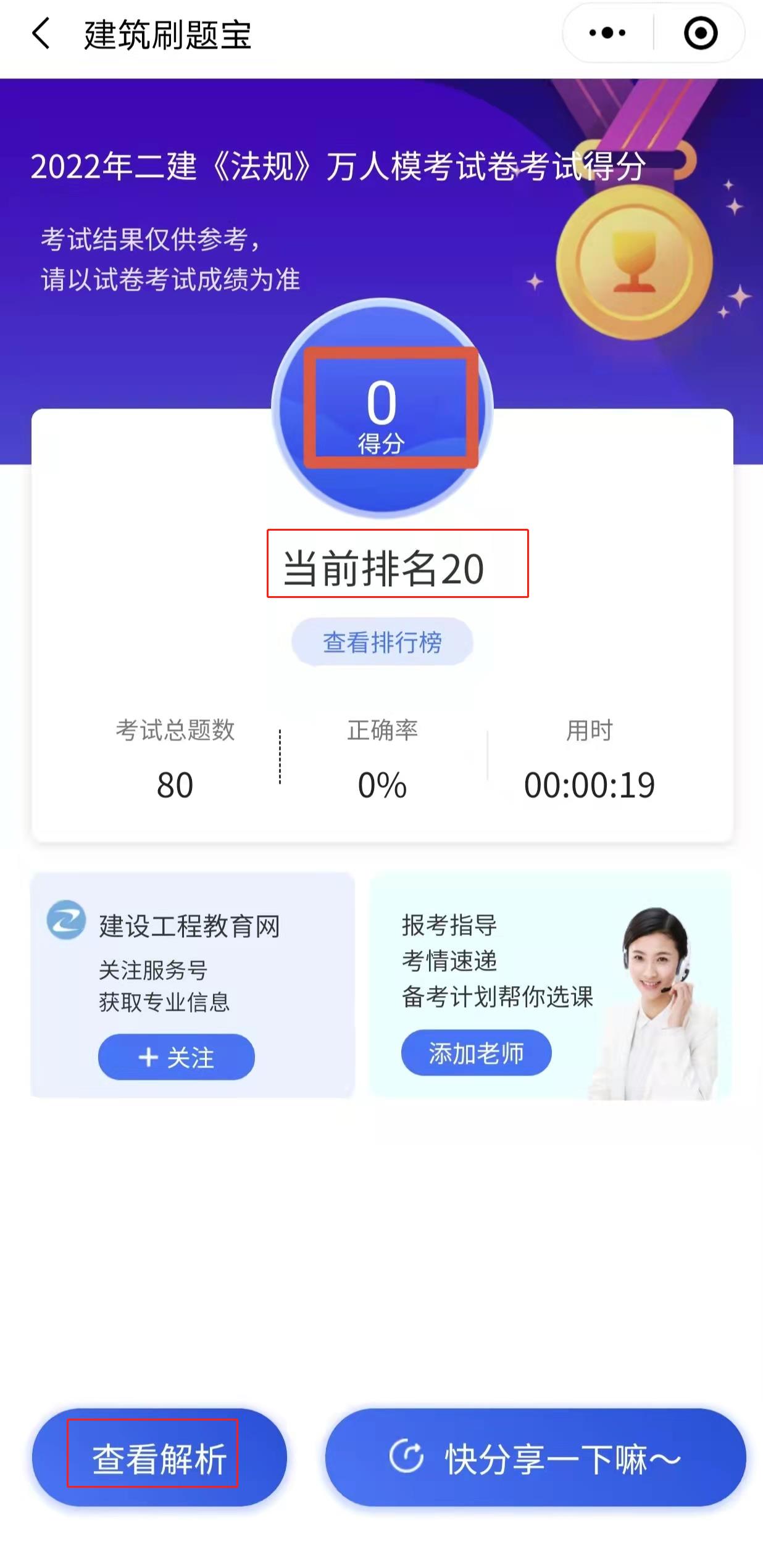Open 查看解析 to see answer explanations
The image size is (763, 1568).
(159, 1459)
